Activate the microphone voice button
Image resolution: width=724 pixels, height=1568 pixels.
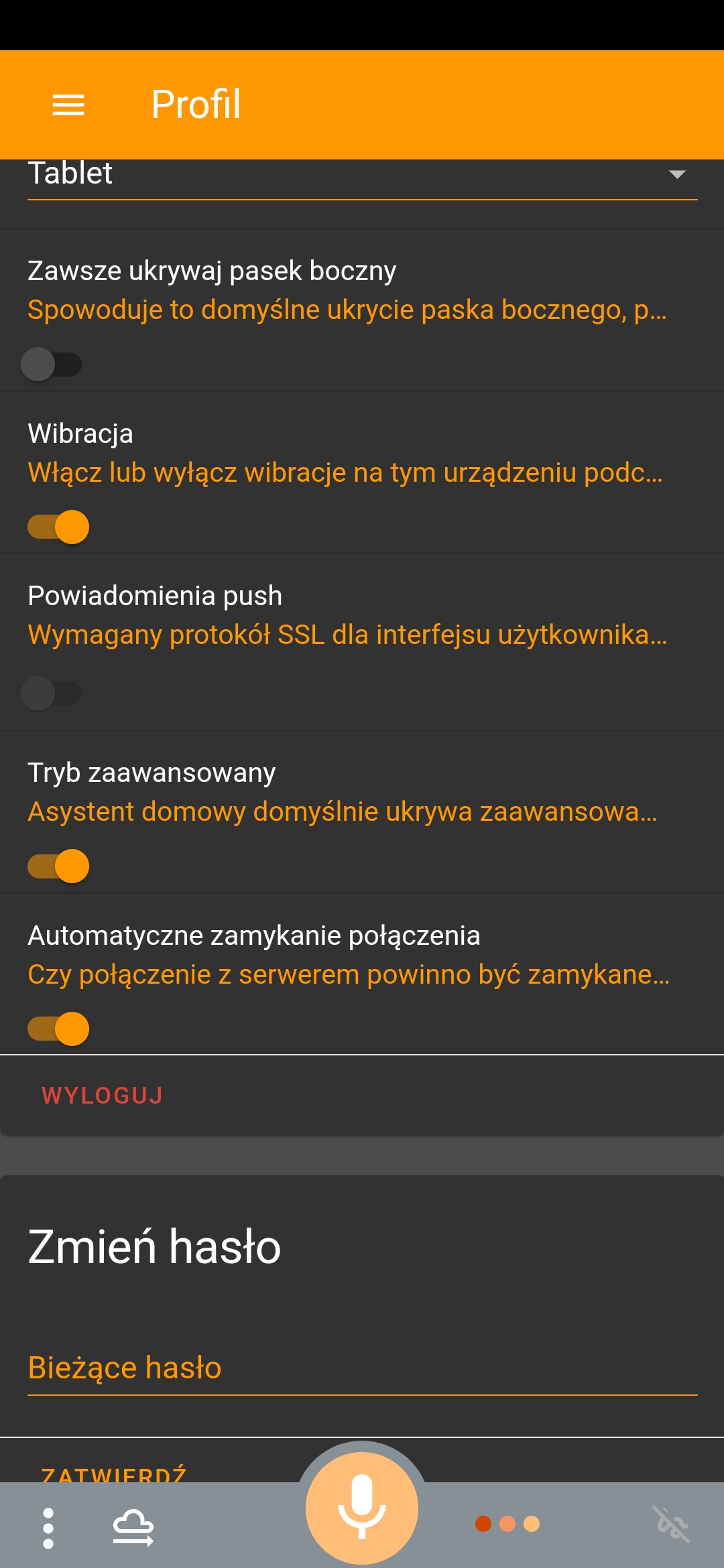coord(362,1508)
